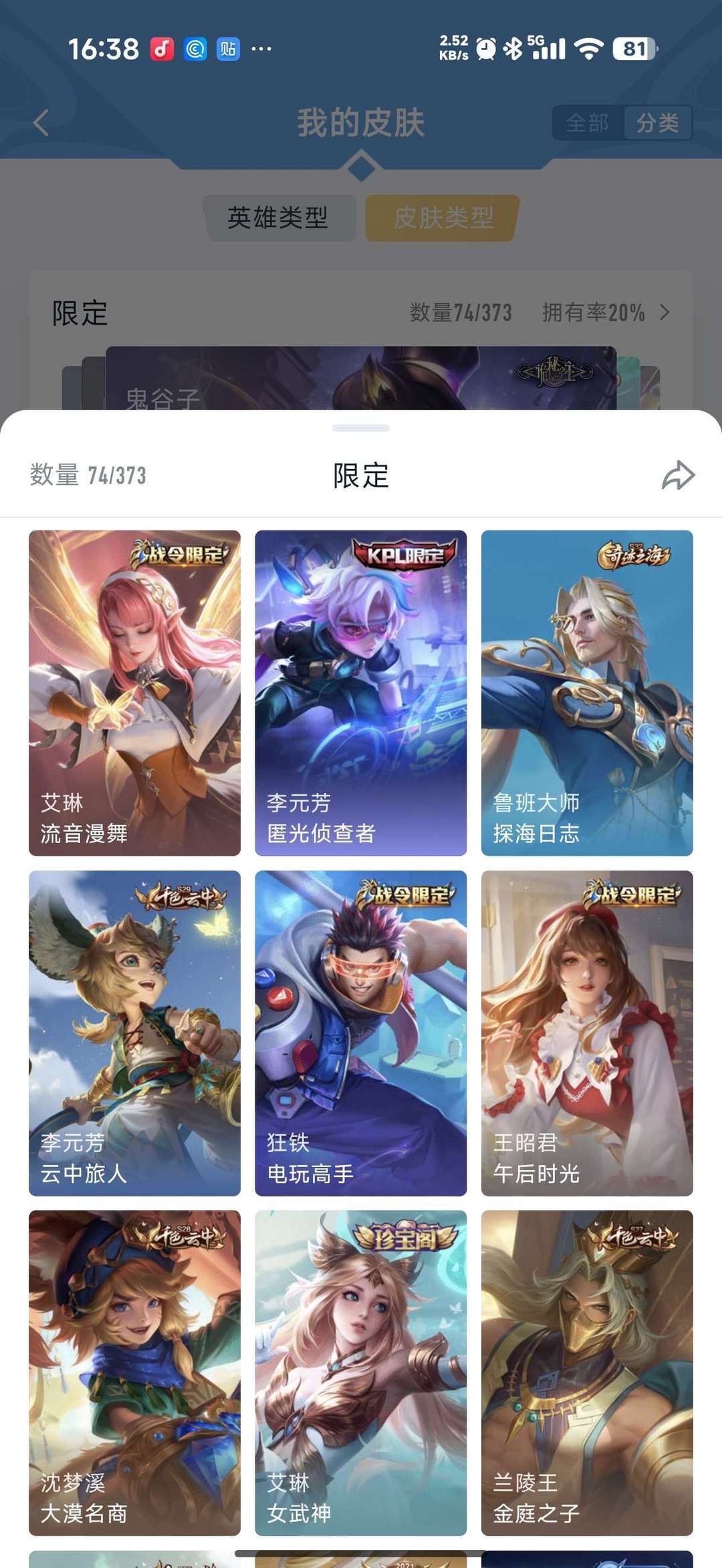Viewport: 722px width, 1568px height.
Task: Switch to 分类 view
Action: (657, 123)
